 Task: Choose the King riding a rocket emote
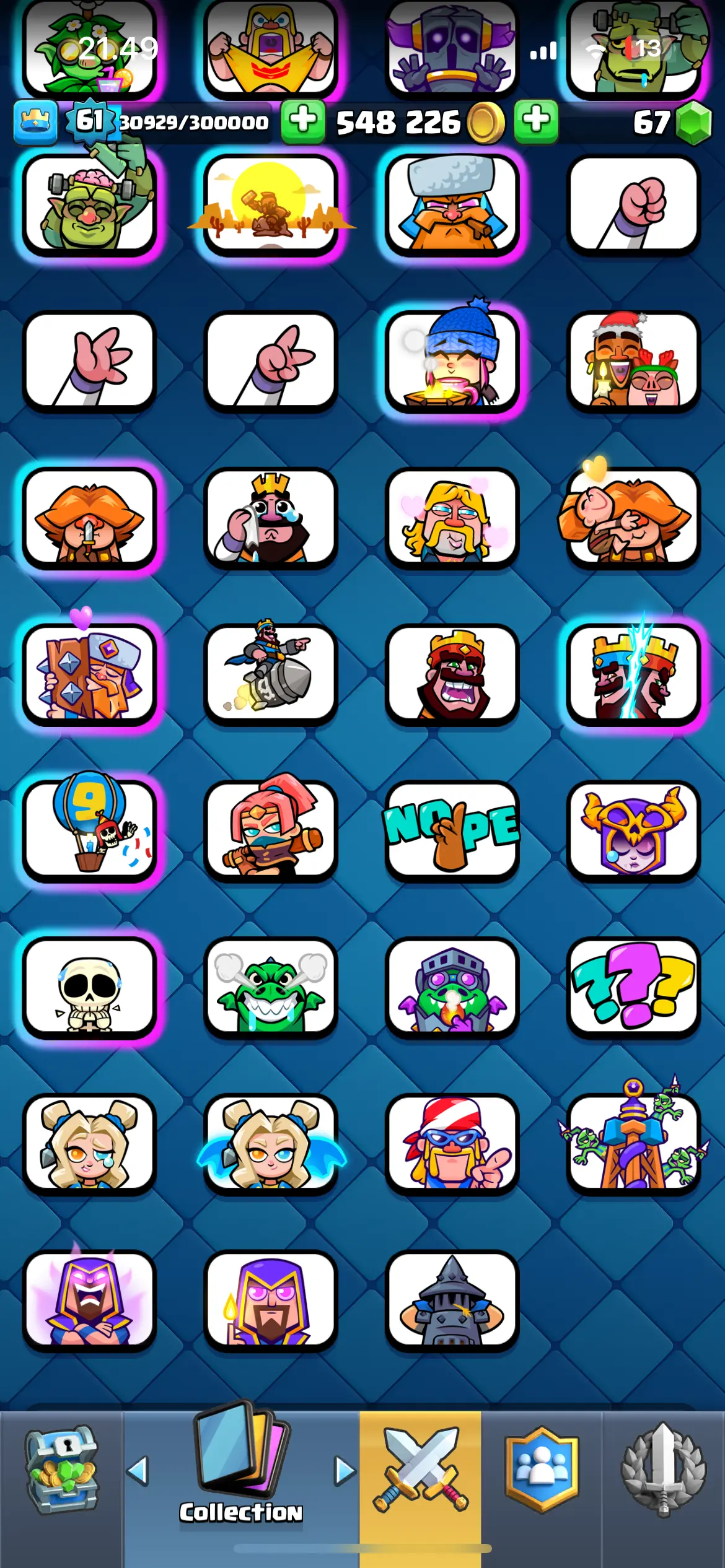[x=271, y=672]
